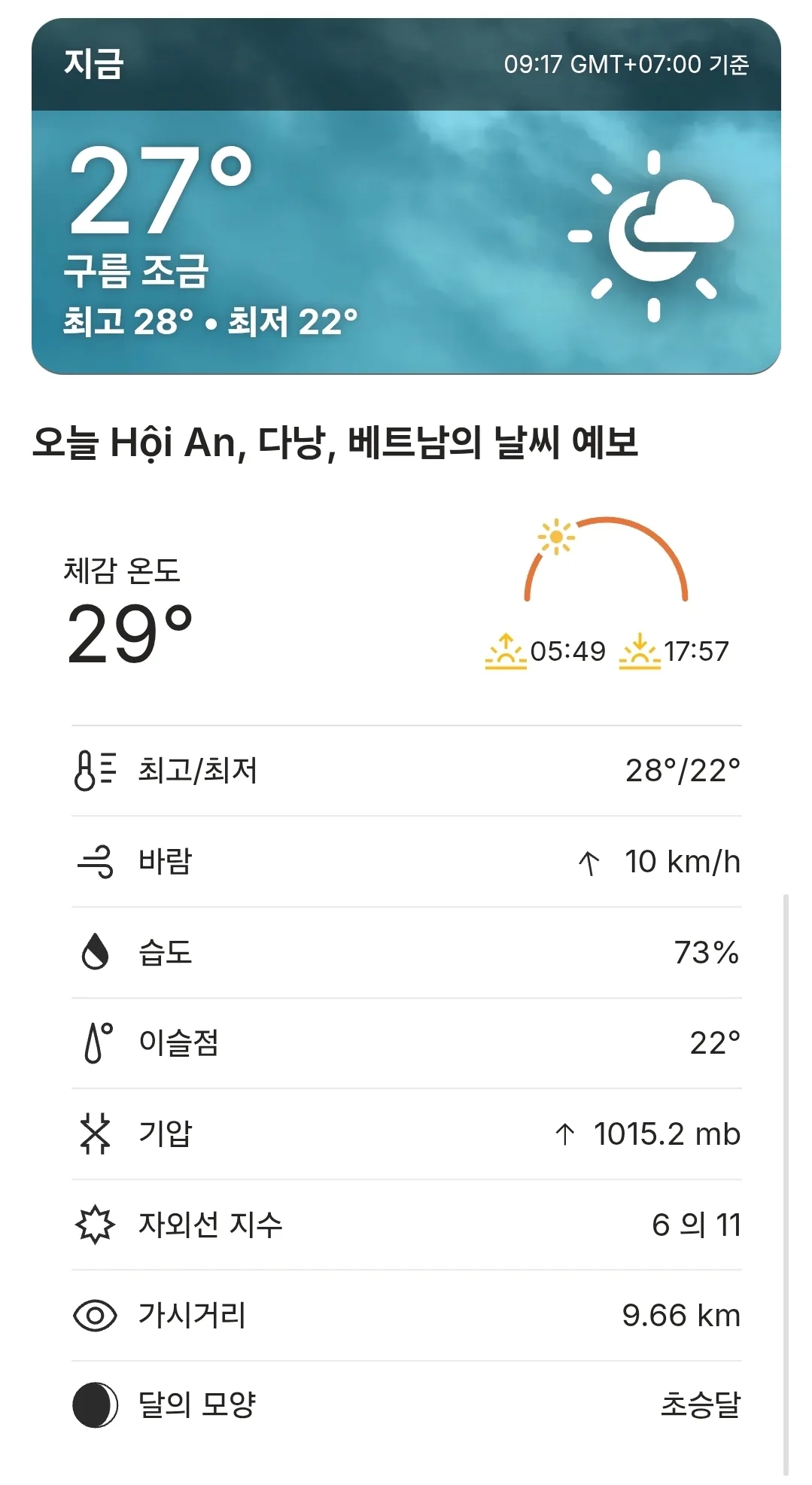Open the 지금 current conditions card
812x1485 pixels.
tap(406, 196)
